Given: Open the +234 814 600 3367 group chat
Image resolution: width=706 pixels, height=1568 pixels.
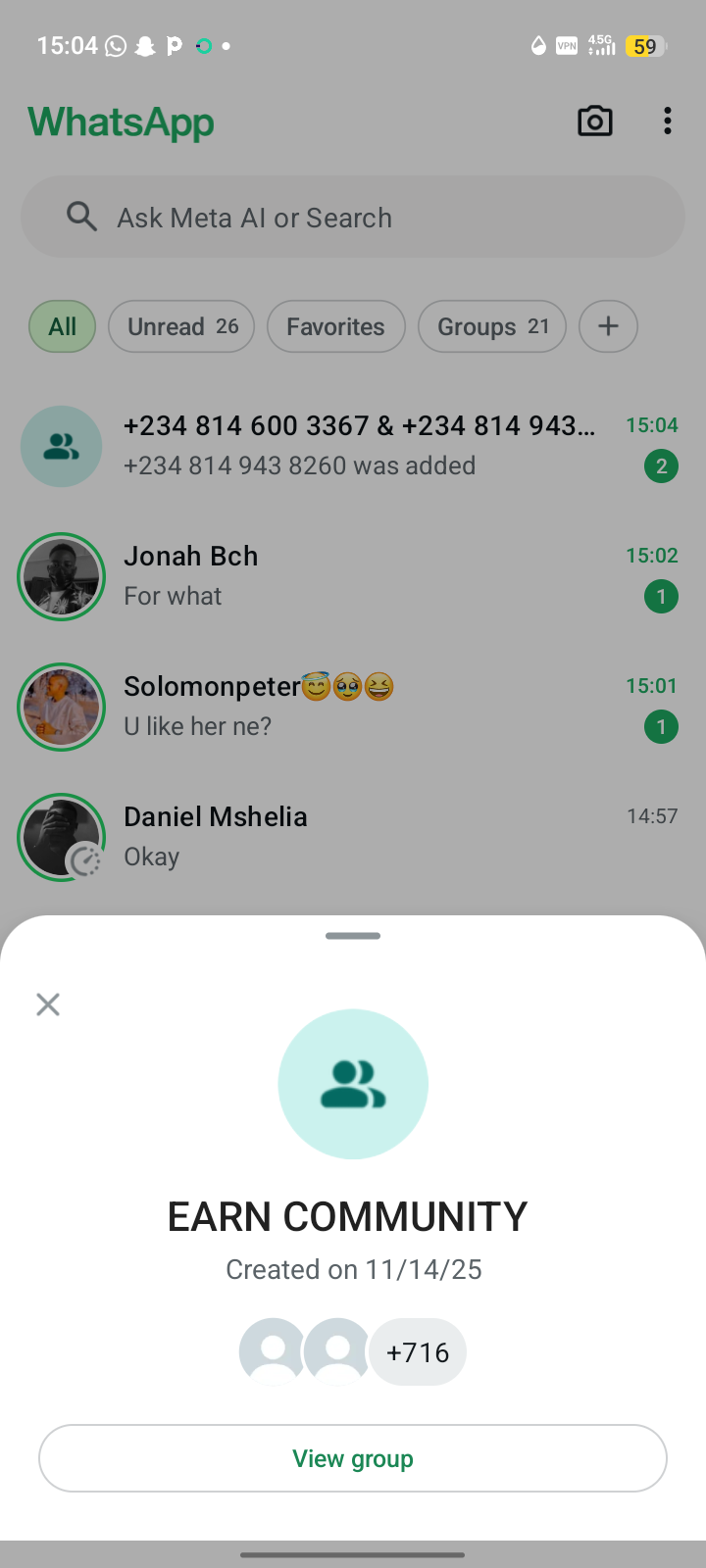Looking at the screenshot, I should (x=353, y=446).
